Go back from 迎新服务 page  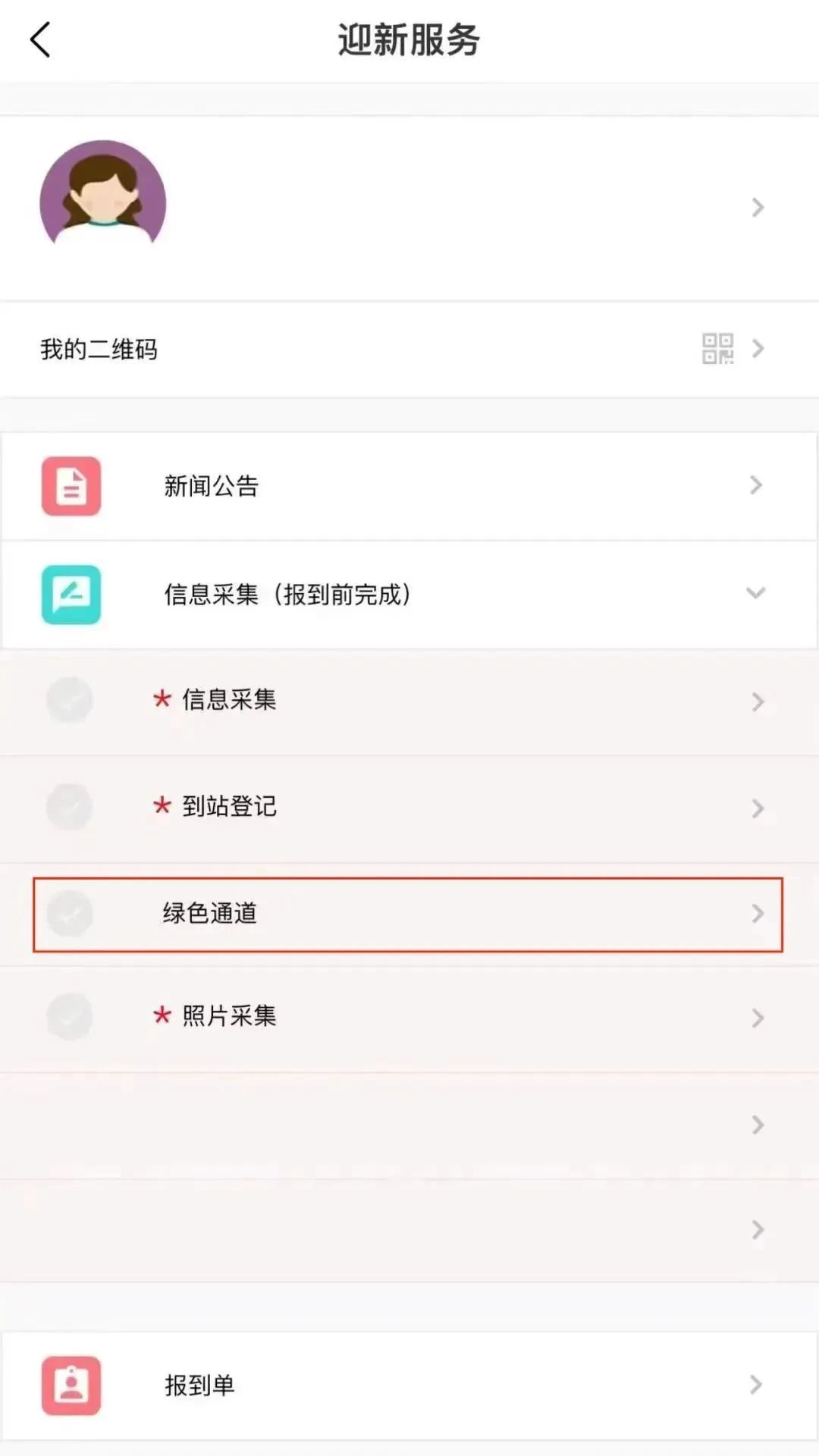coord(40,39)
